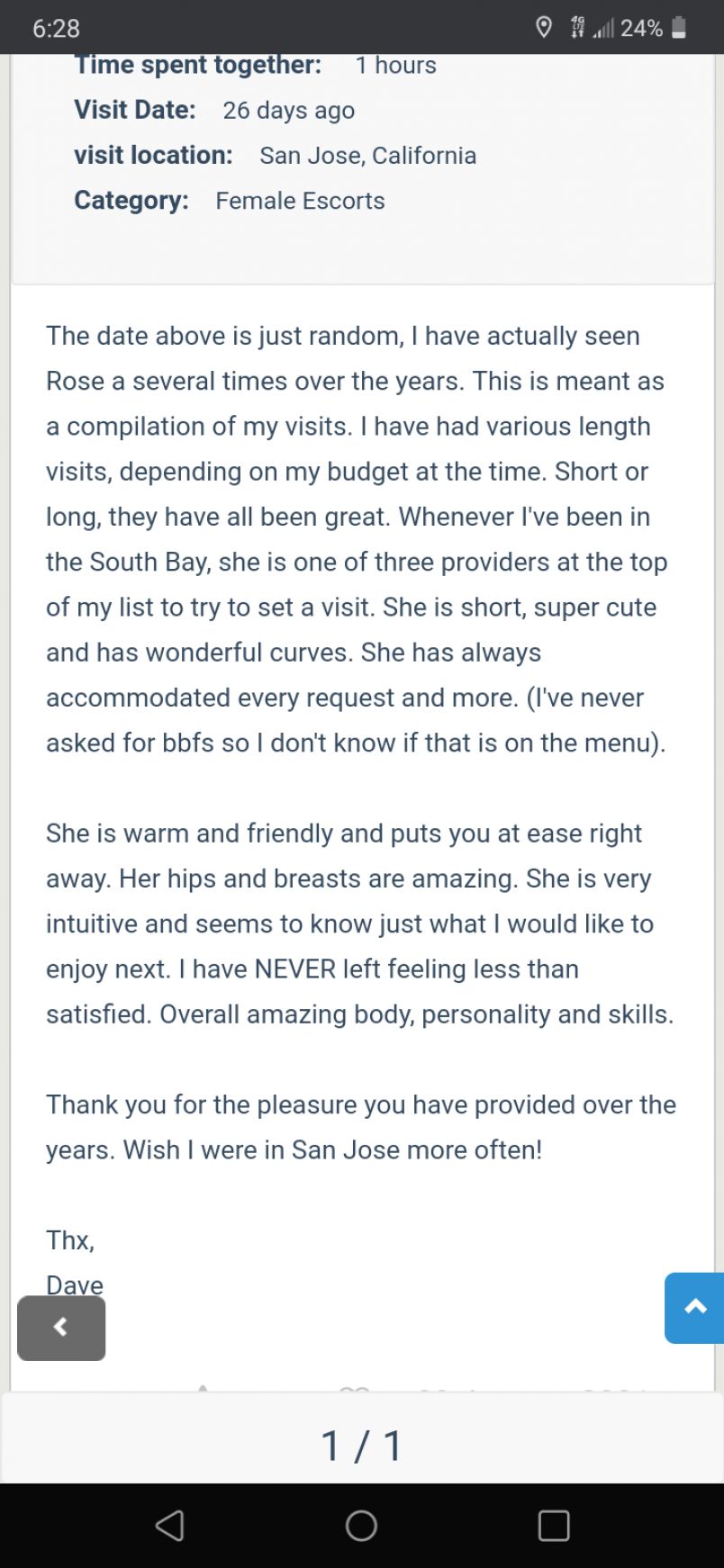This screenshot has width=724, height=1568.
Task: Go back with system back button
Action: (169, 1525)
